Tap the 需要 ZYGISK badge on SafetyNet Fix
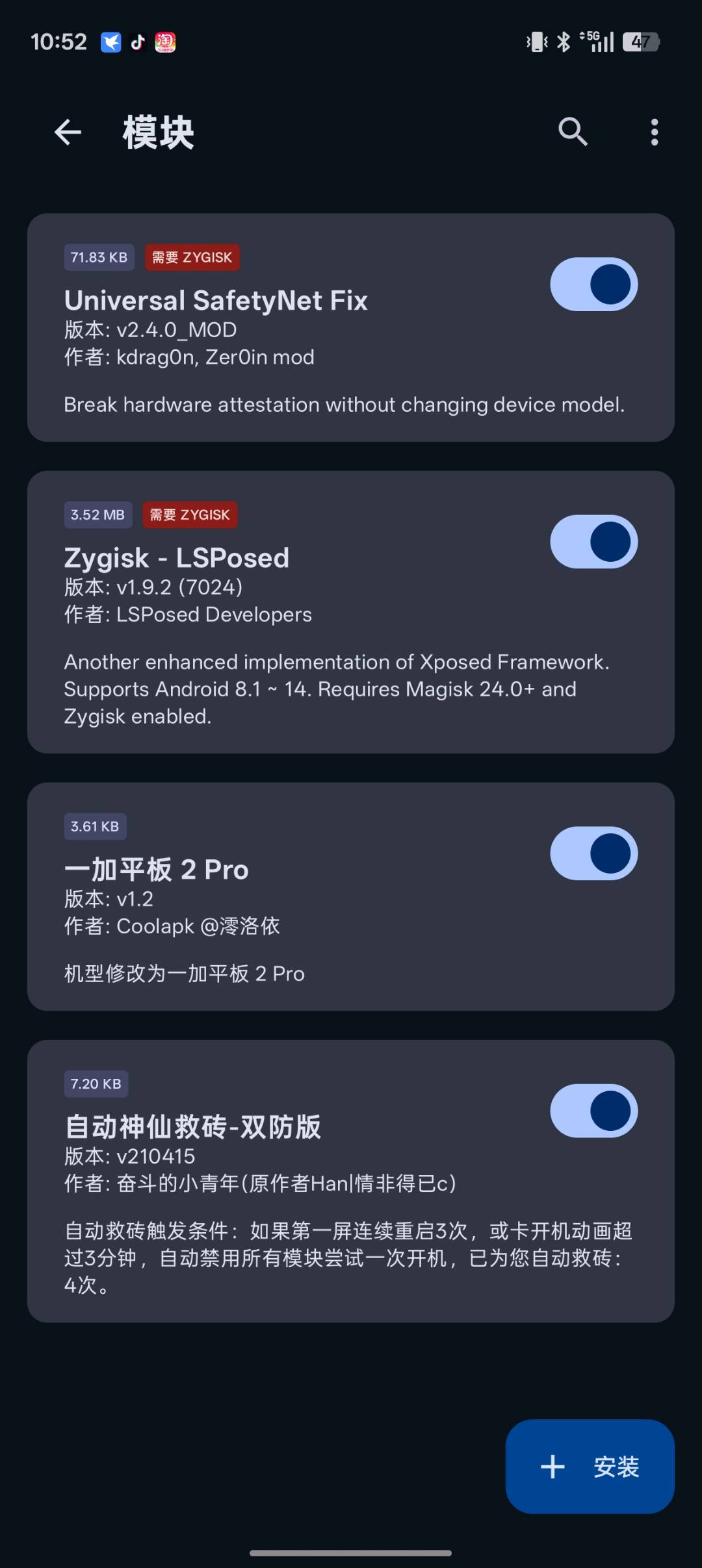This screenshot has height=1568, width=702. coord(191,257)
